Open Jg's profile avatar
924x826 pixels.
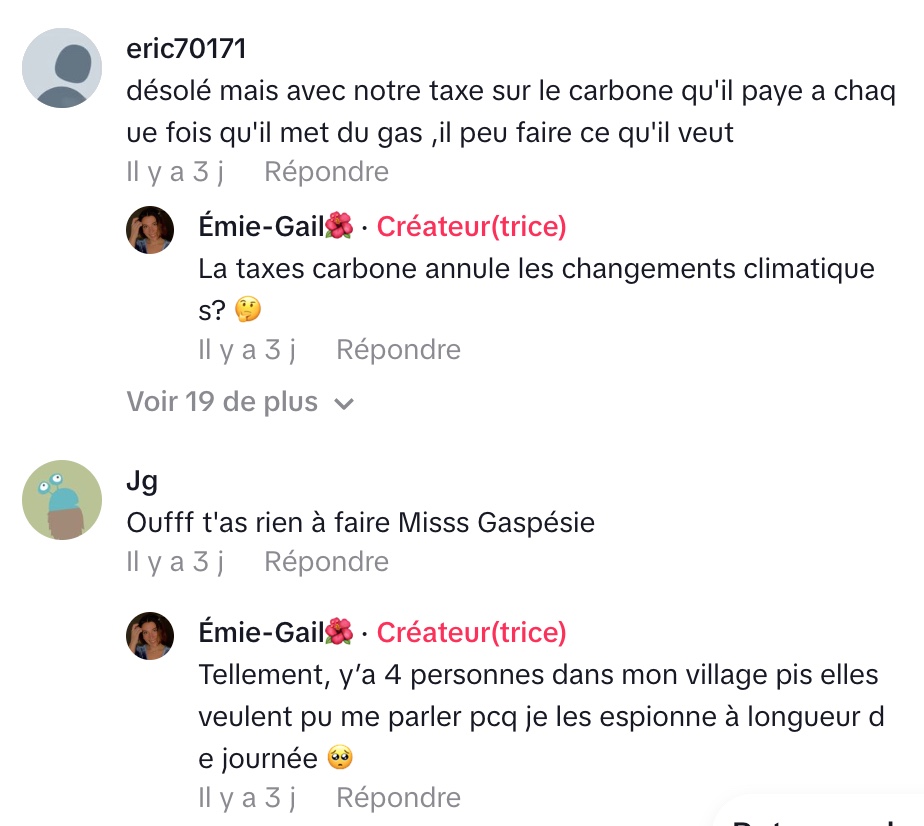62,500
